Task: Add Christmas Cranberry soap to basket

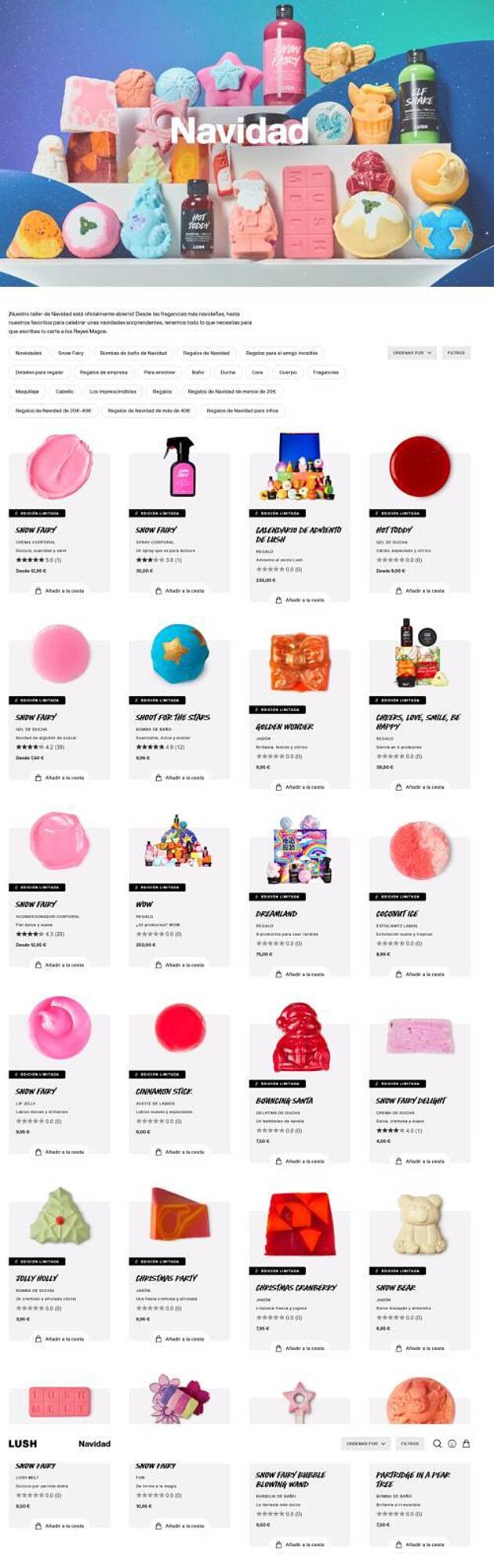Action: (300, 1348)
